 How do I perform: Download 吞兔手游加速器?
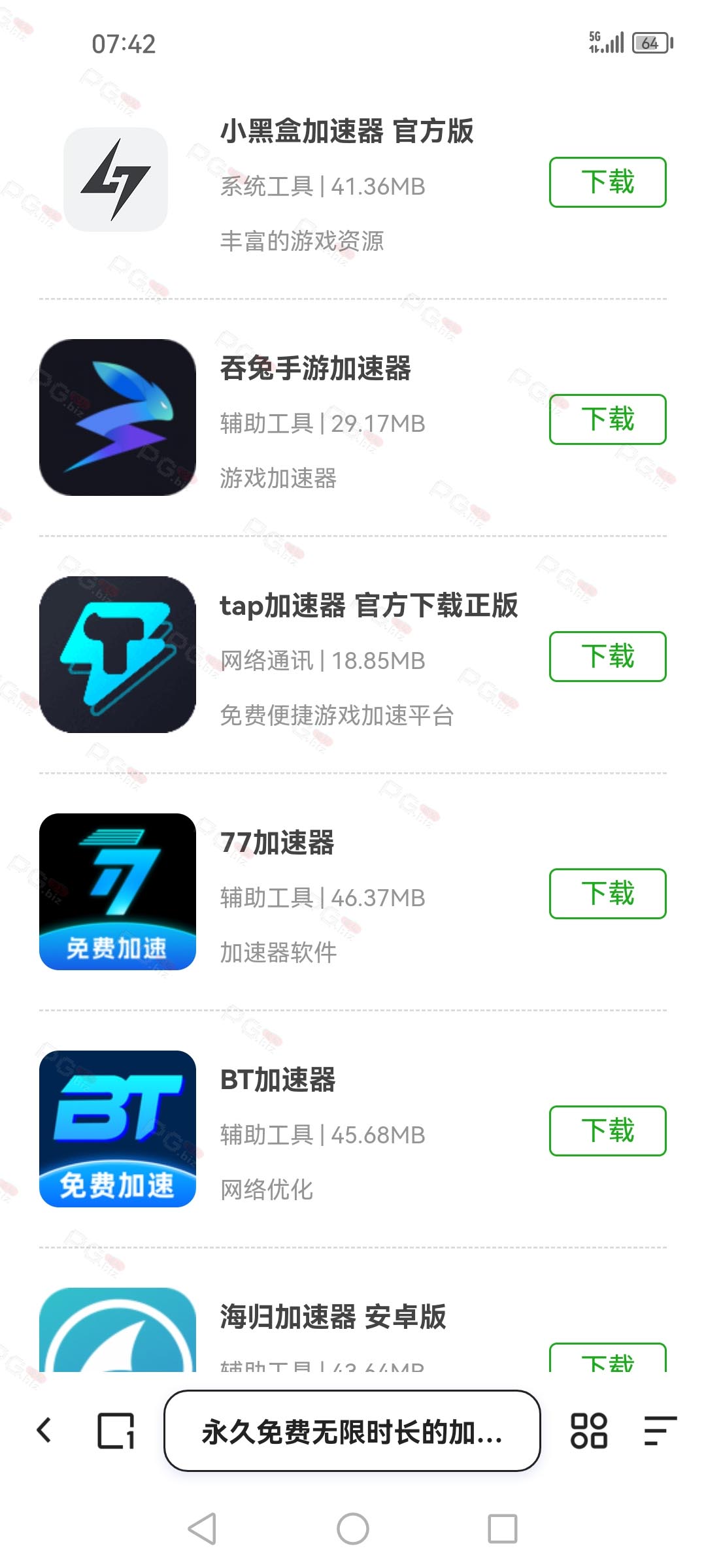click(x=607, y=419)
